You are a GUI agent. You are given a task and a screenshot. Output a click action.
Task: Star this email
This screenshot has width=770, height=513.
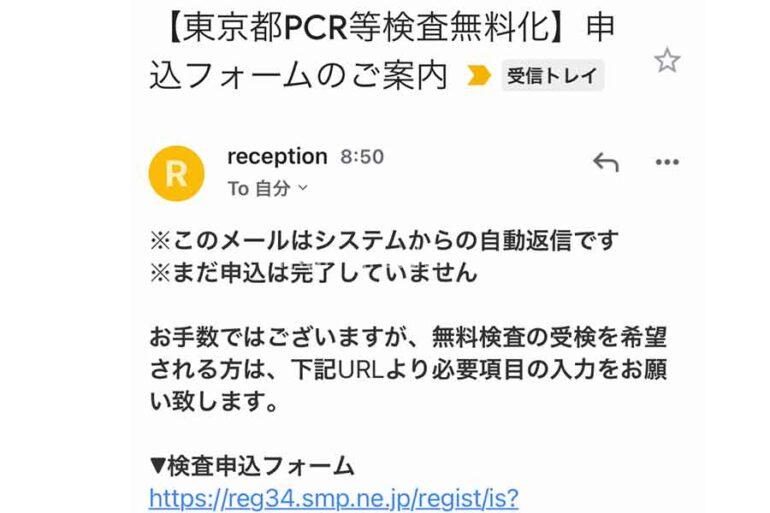pyautogui.click(x=666, y=61)
